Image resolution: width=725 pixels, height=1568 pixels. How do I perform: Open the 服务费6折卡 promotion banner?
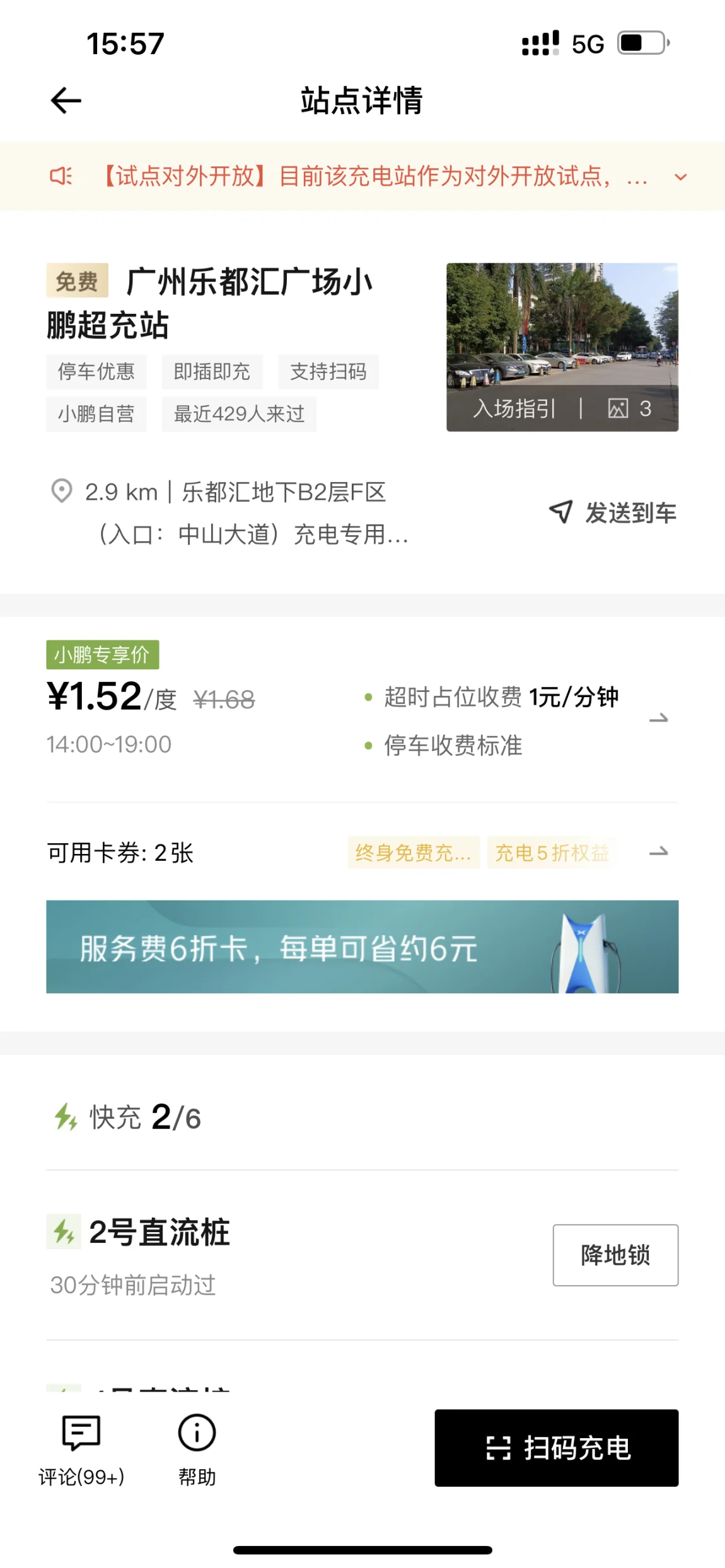click(x=362, y=947)
